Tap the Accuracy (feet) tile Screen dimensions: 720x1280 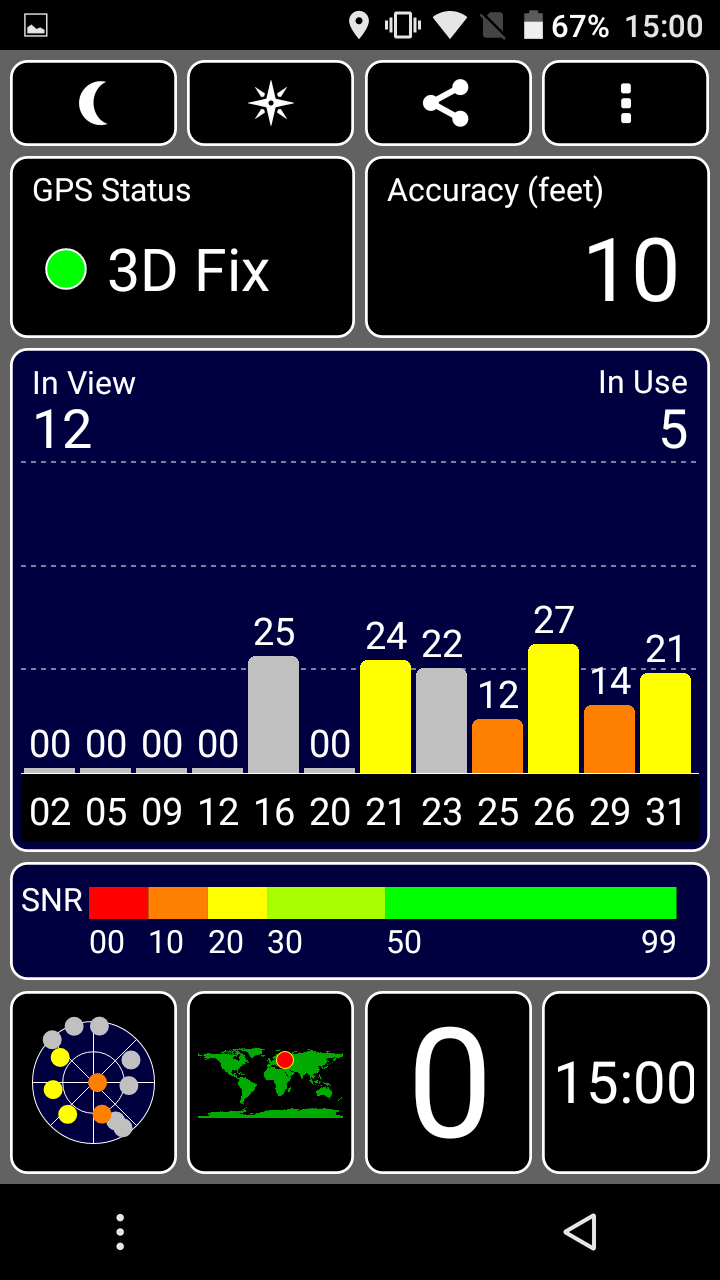tap(538, 247)
